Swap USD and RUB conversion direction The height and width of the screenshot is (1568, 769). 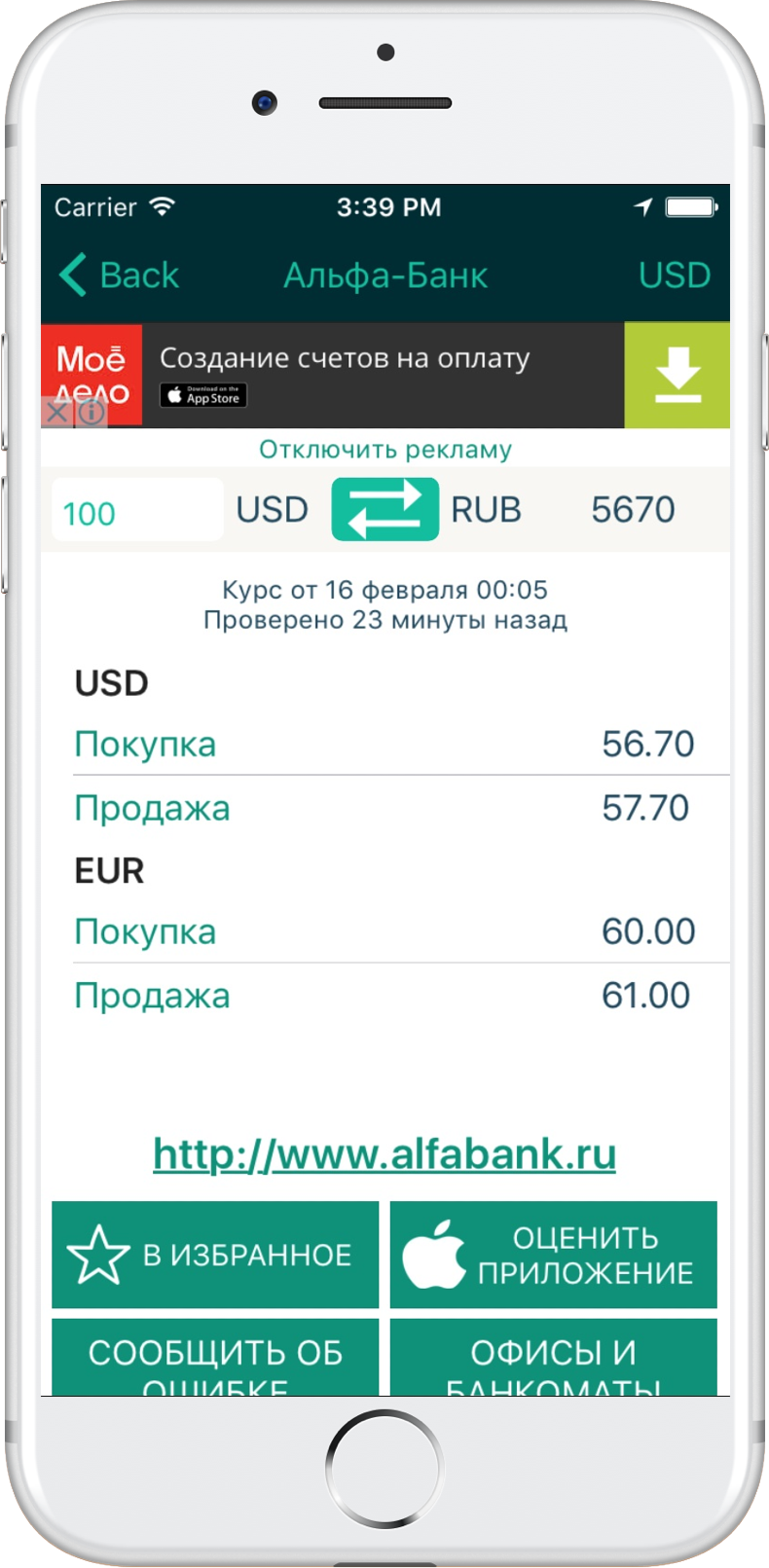click(384, 509)
